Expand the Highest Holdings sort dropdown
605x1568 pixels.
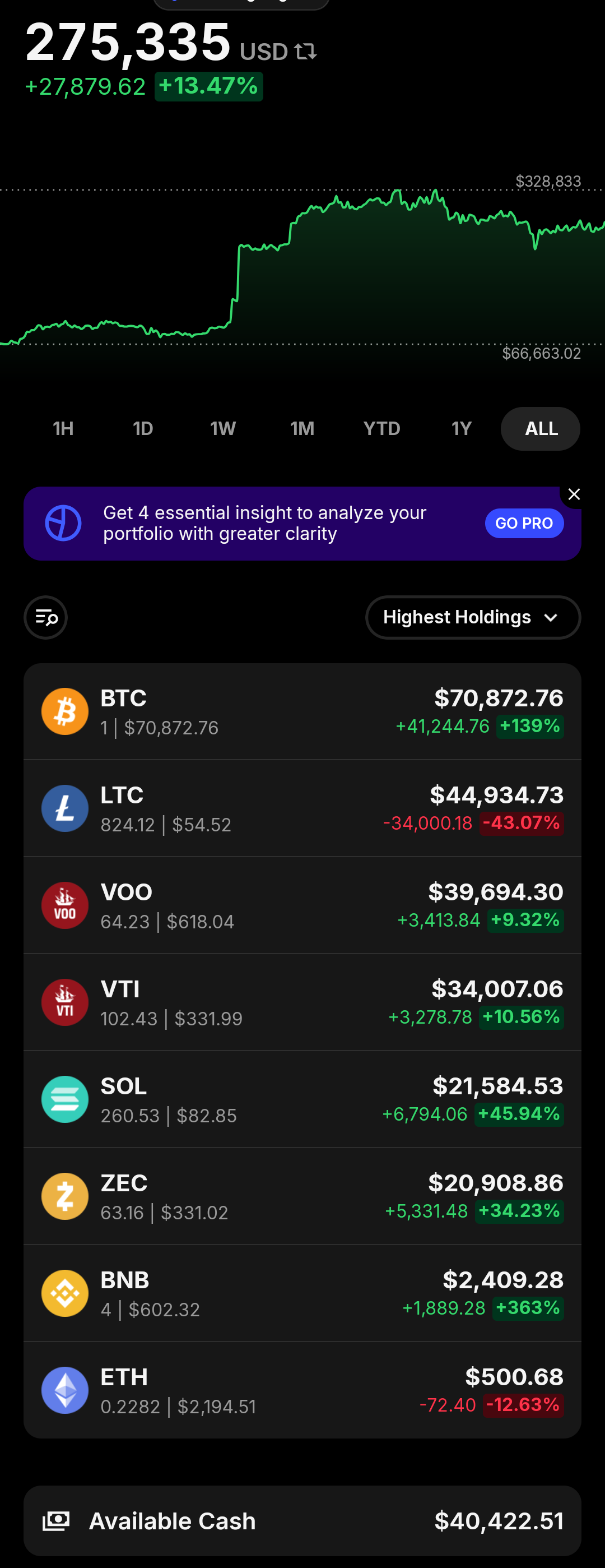[x=472, y=617]
